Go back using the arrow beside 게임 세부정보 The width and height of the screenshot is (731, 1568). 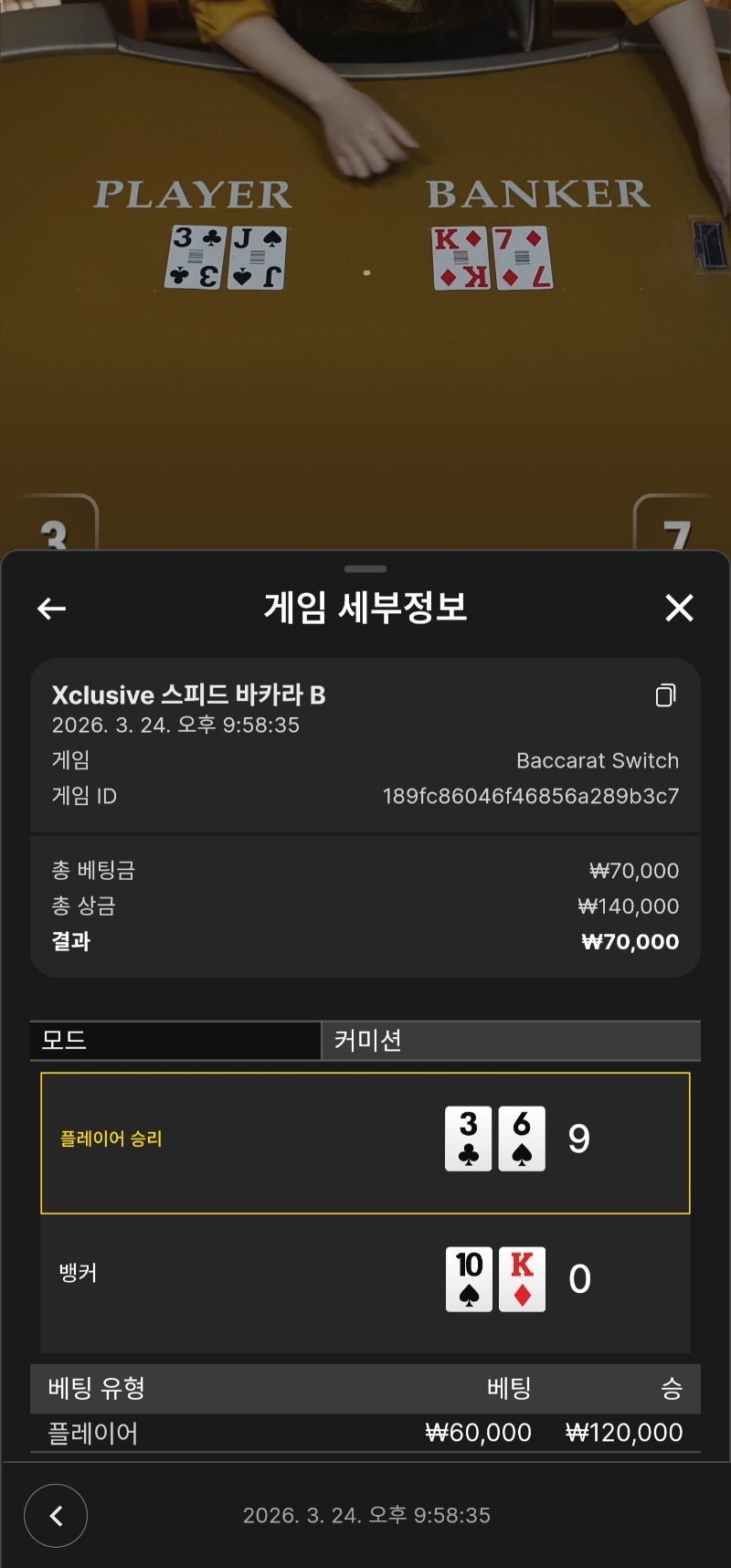click(x=51, y=609)
